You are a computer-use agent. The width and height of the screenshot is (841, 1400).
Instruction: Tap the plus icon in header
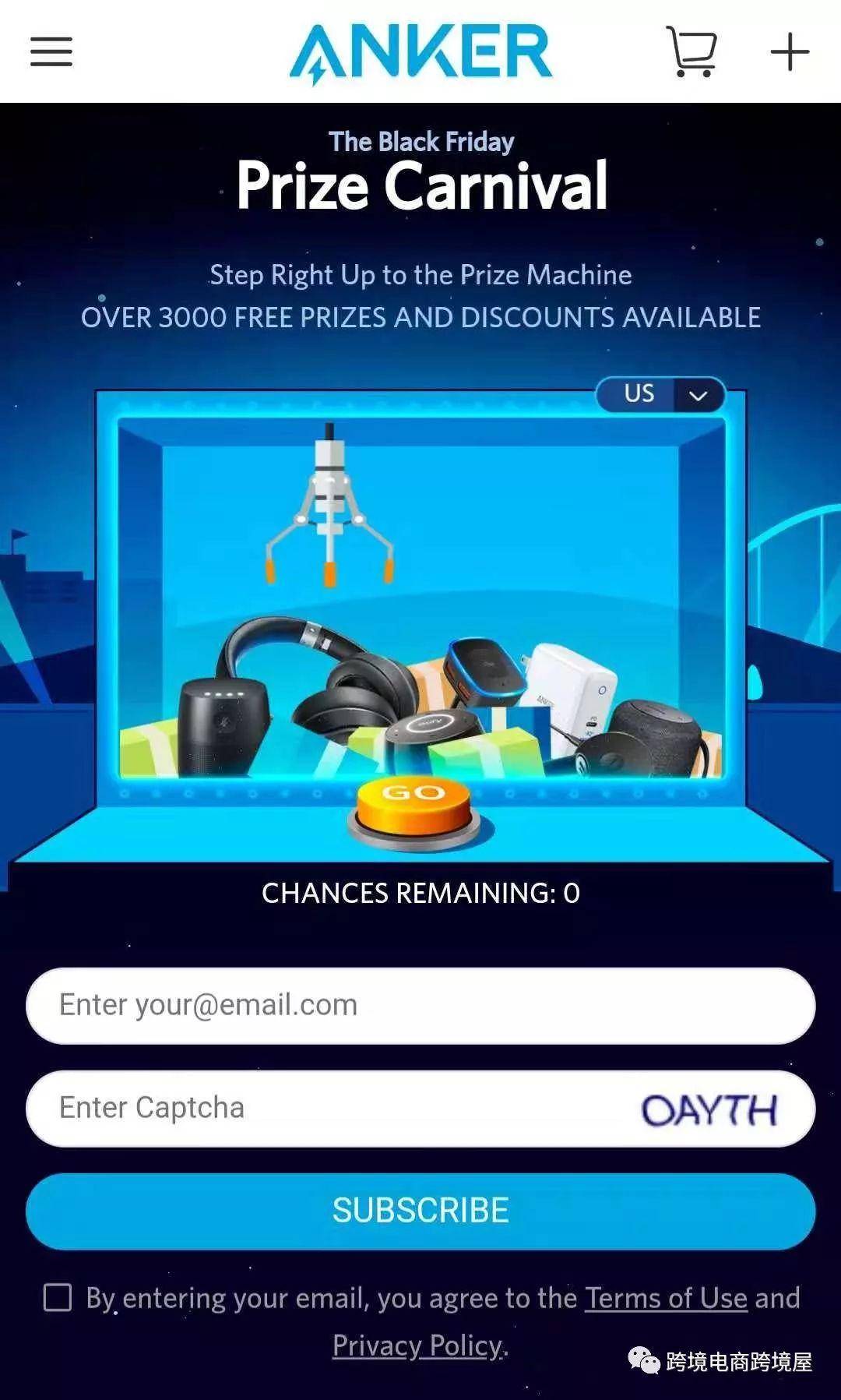[790, 52]
